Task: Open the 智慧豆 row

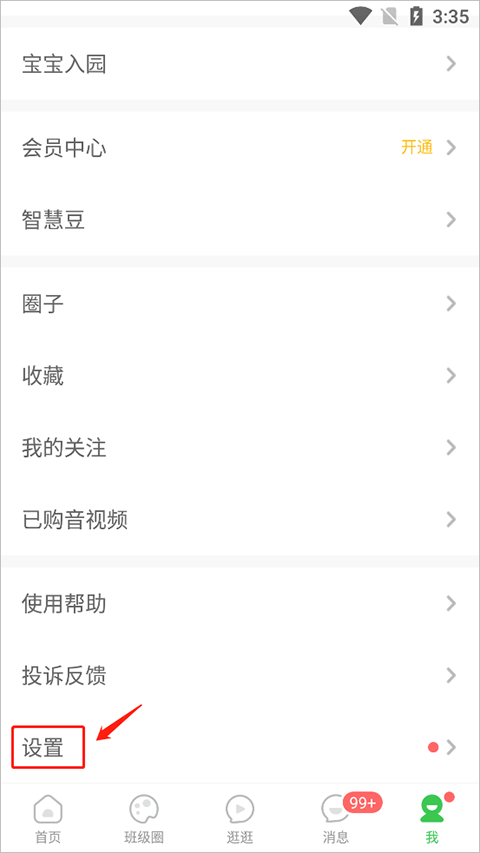Action: point(239,220)
